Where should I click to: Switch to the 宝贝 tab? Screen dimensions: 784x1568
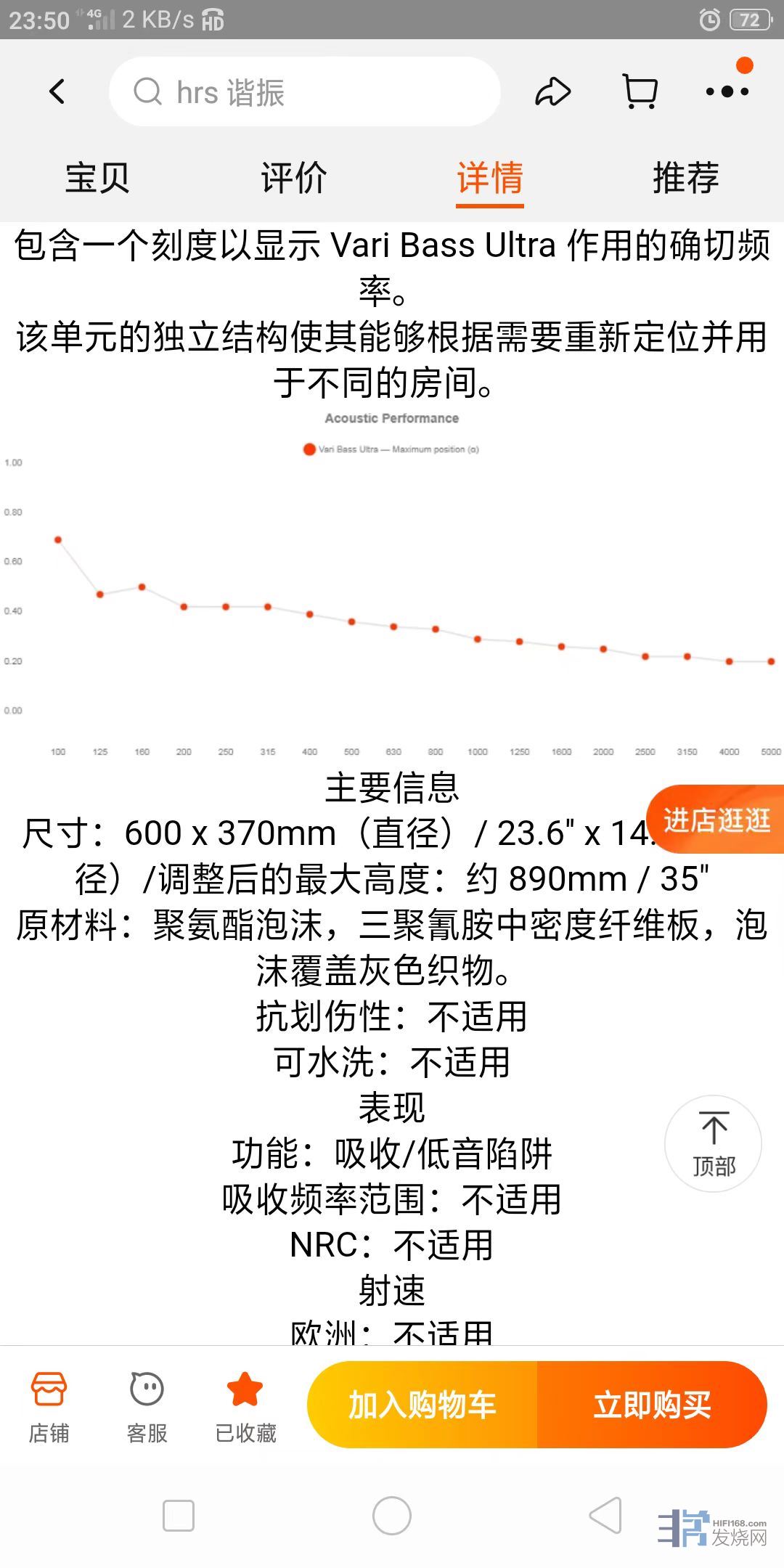tap(97, 179)
